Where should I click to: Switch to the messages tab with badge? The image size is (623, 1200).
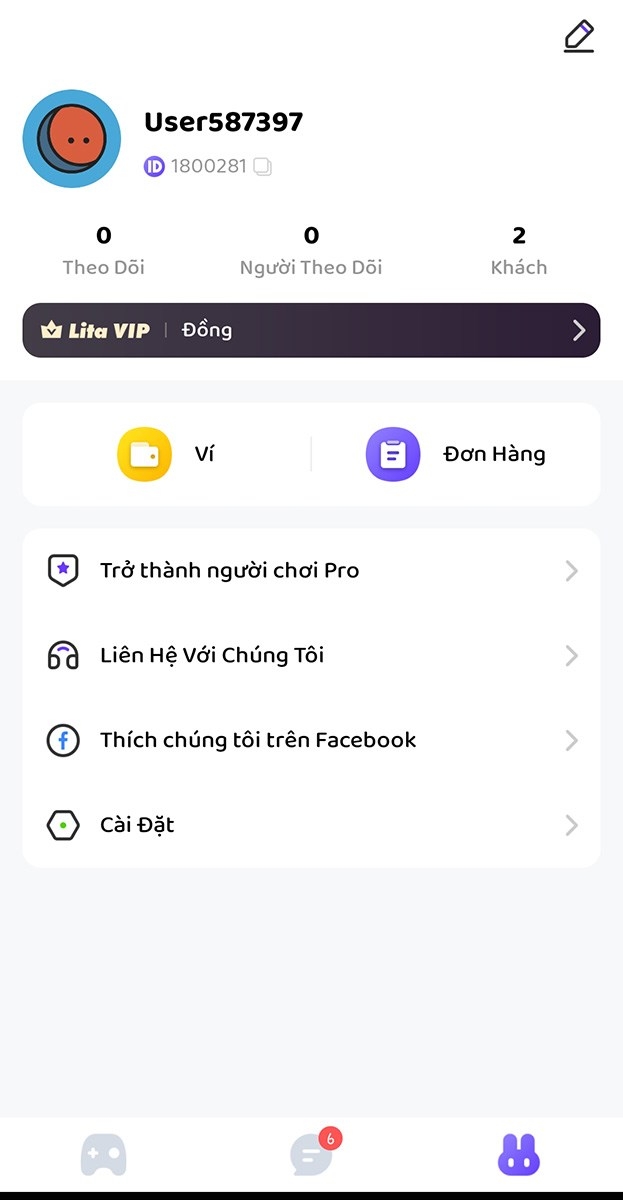coord(311,1156)
